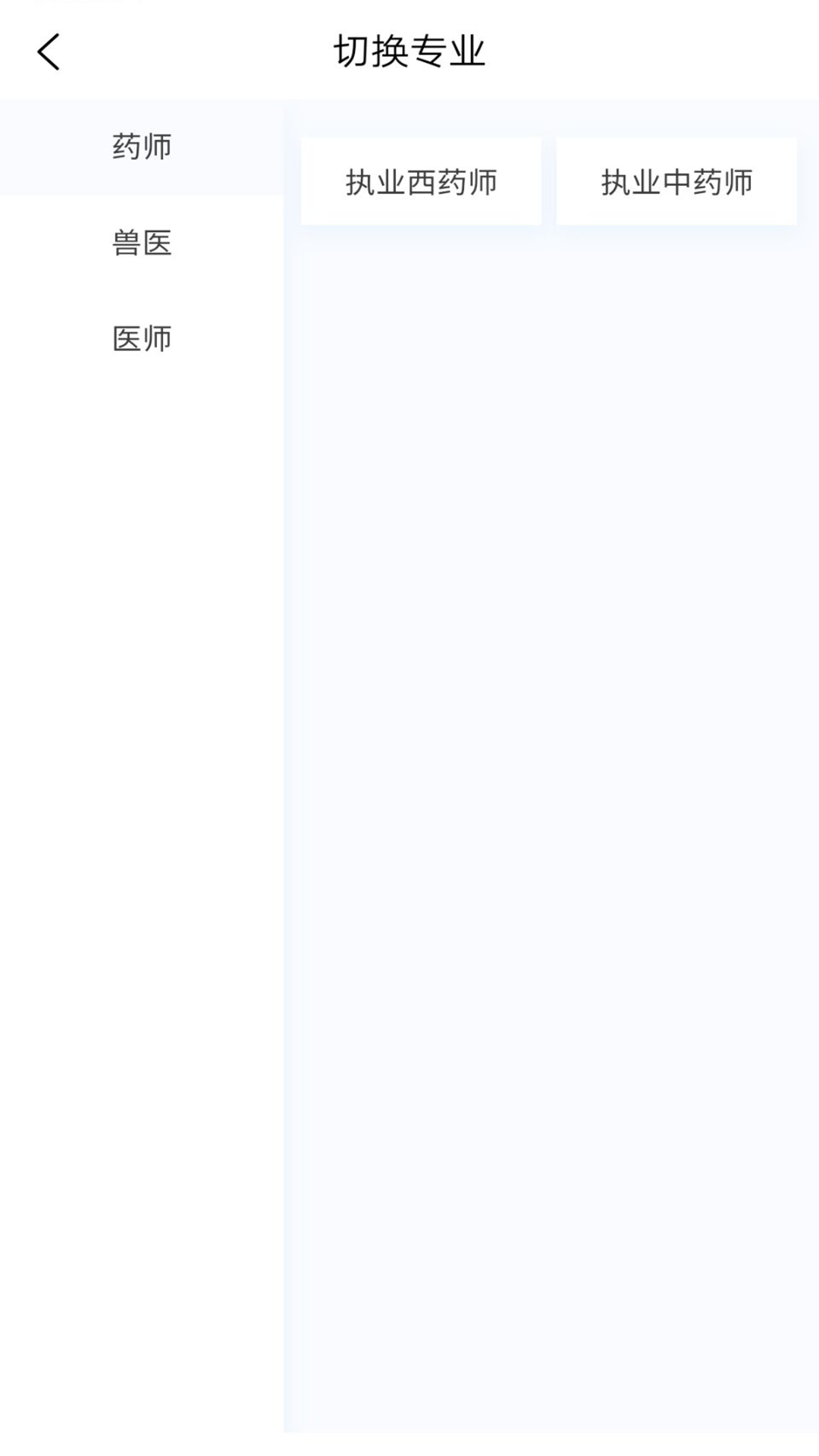This screenshot has height=1456, width=819.
Task: Click 兽医 in the left menu
Action: coord(142,243)
